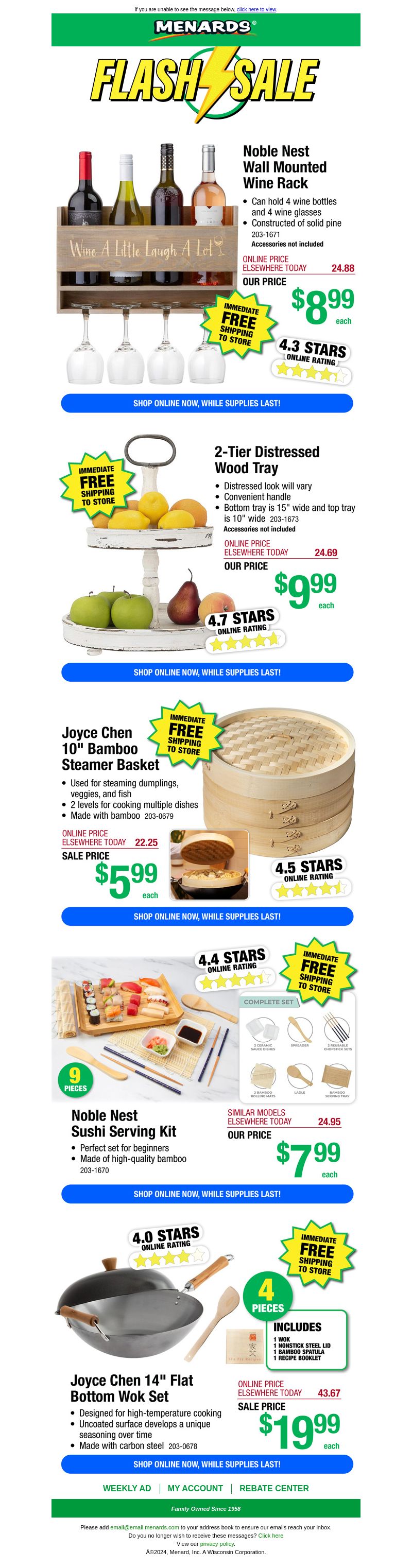
Task: Tap Shop Online Now under 2-Tier Distressed Wood Tray
Action: click(207, 672)
